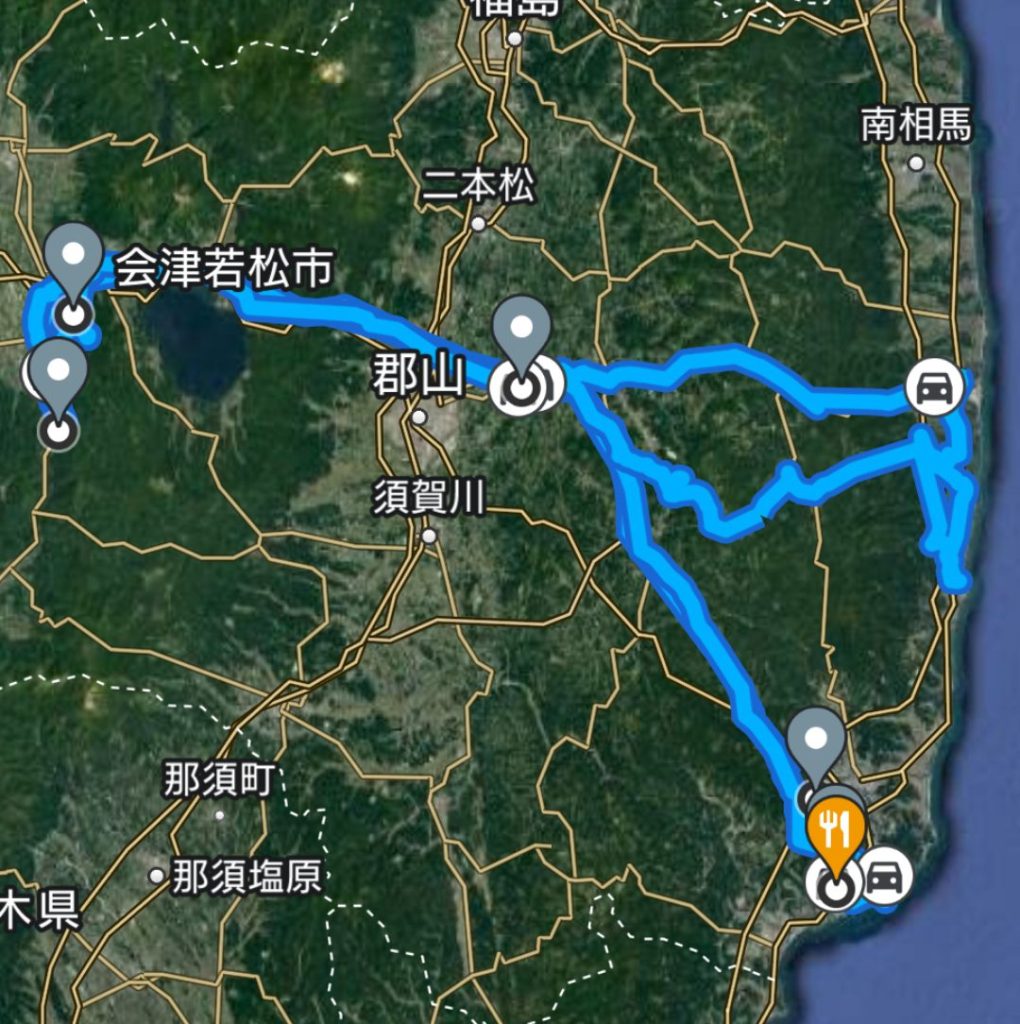The height and width of the screenshot is (1024, 1020).
Task: Tap the gray pin above the restaurant marker
Action: (817, 742)
